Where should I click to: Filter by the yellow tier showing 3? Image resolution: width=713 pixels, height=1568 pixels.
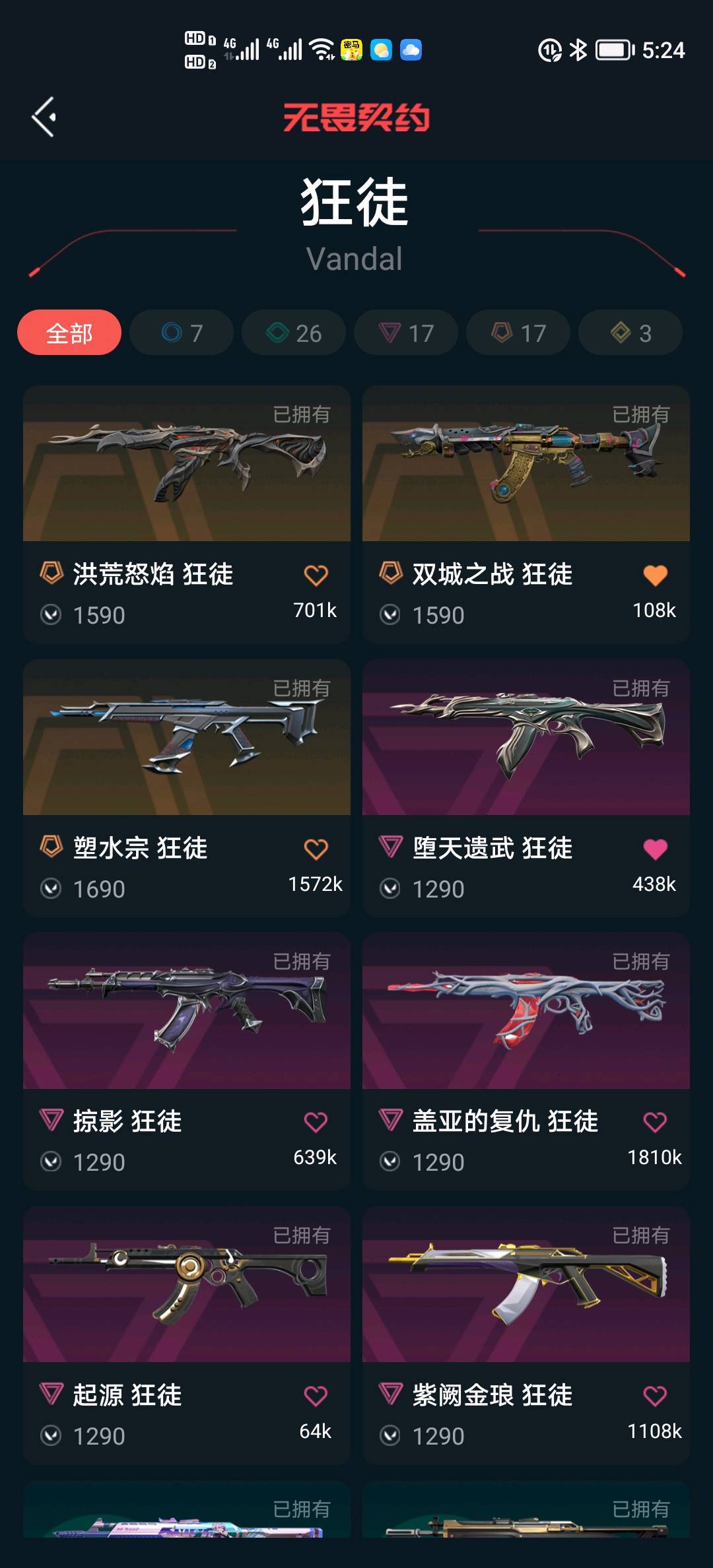click(x=630, y=333)
